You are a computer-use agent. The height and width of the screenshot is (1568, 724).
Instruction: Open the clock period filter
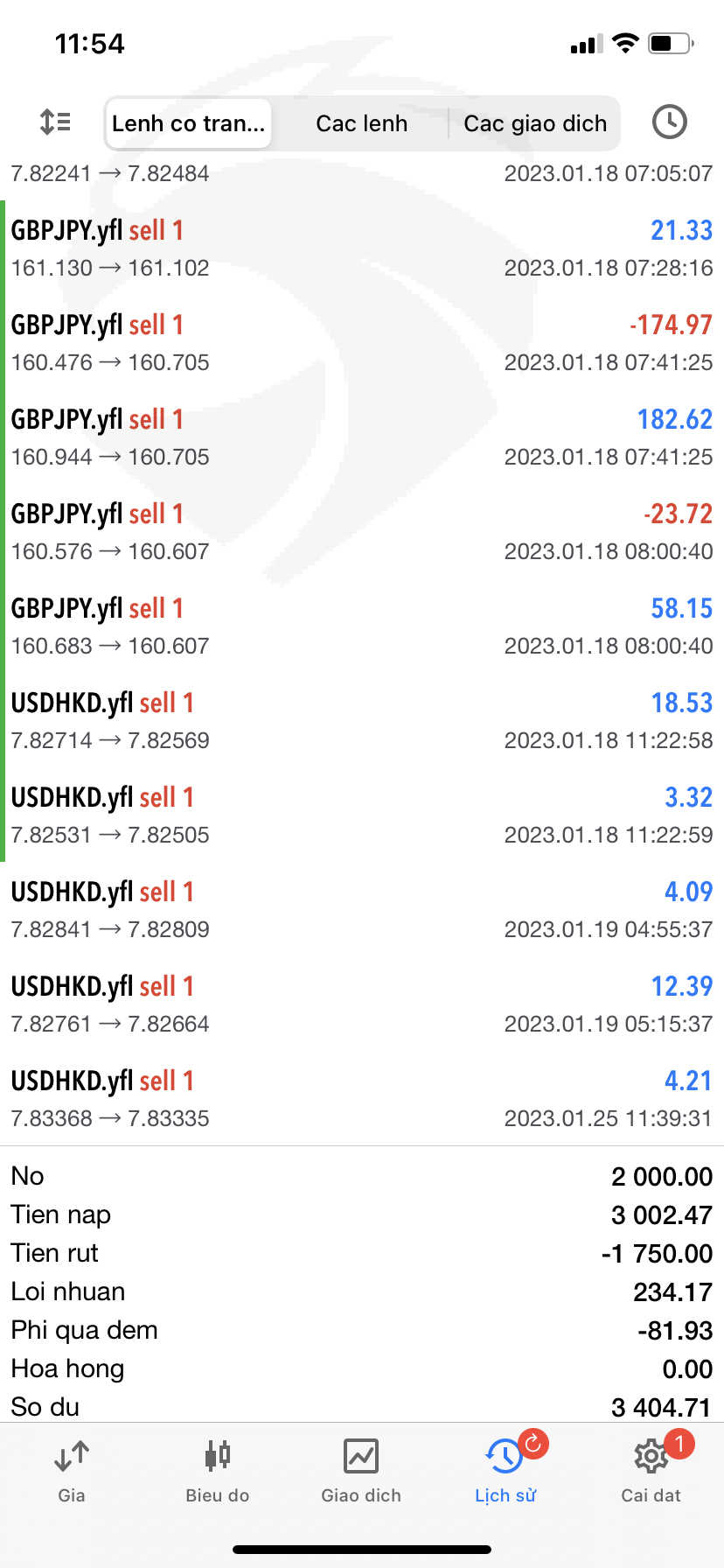(670, 122)
